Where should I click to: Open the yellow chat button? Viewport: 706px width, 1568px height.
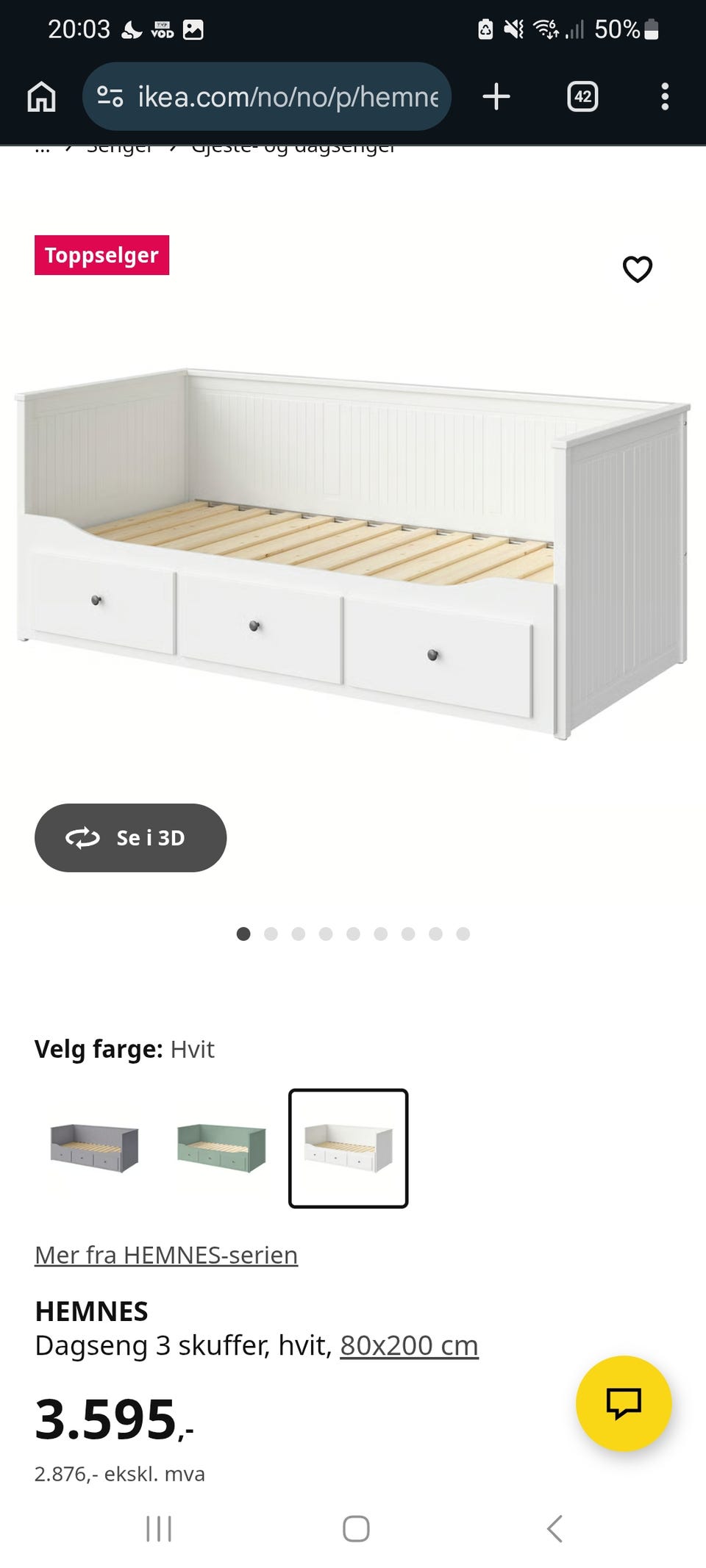(624, 1403)
